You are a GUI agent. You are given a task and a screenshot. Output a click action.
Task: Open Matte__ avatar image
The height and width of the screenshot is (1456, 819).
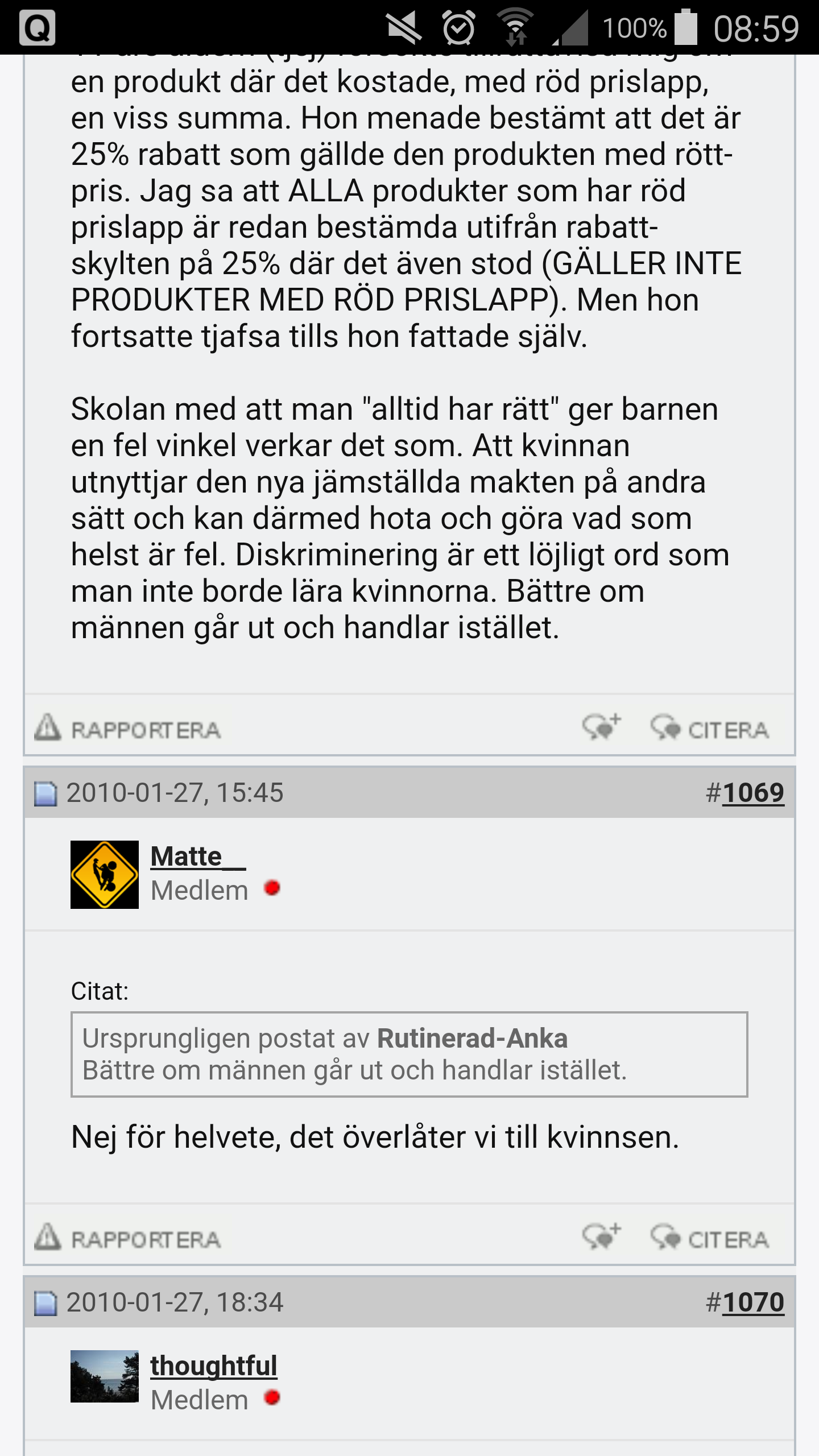105,874
